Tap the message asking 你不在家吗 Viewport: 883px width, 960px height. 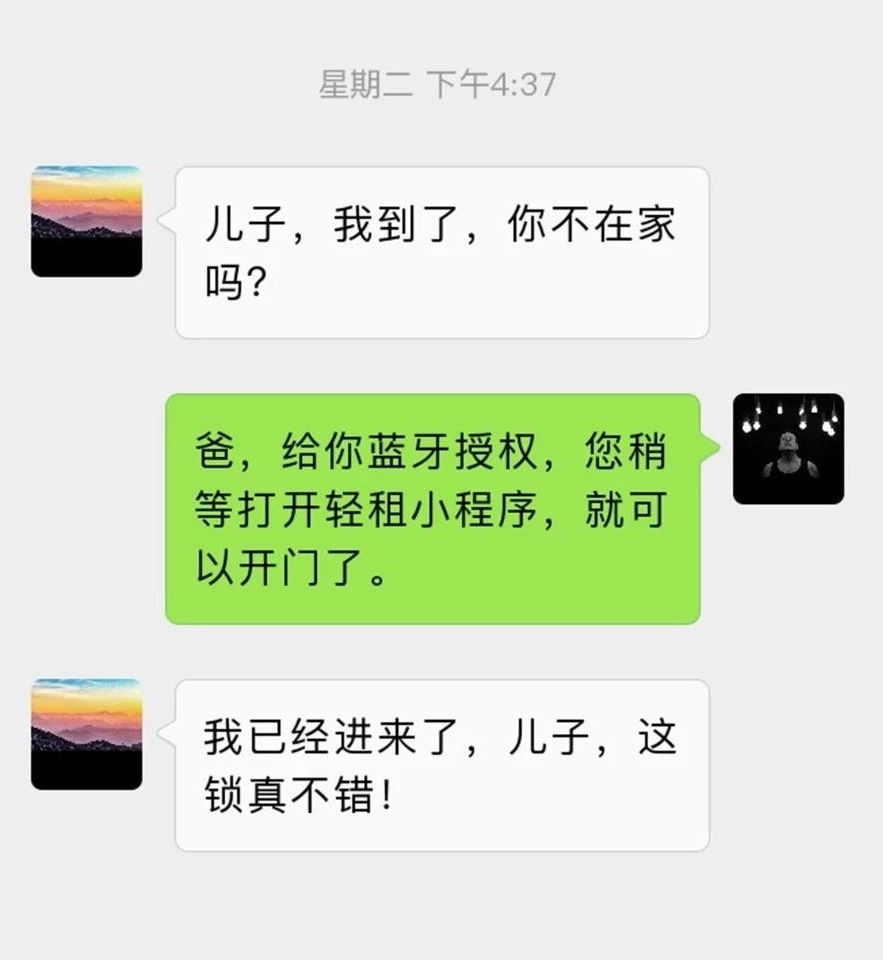tap(440, 250)
